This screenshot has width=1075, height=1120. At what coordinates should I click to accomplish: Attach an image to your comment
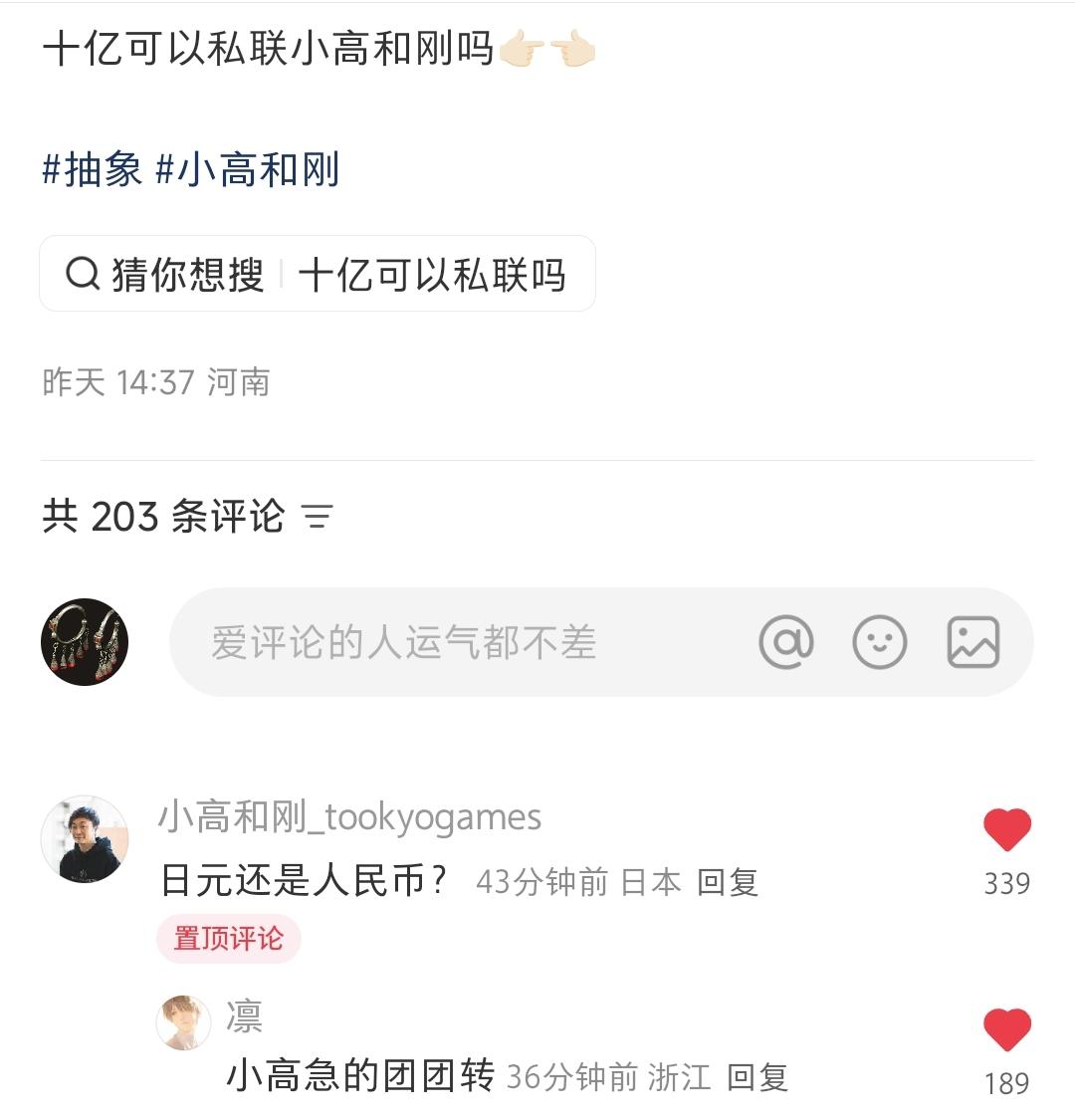point(972,642)
